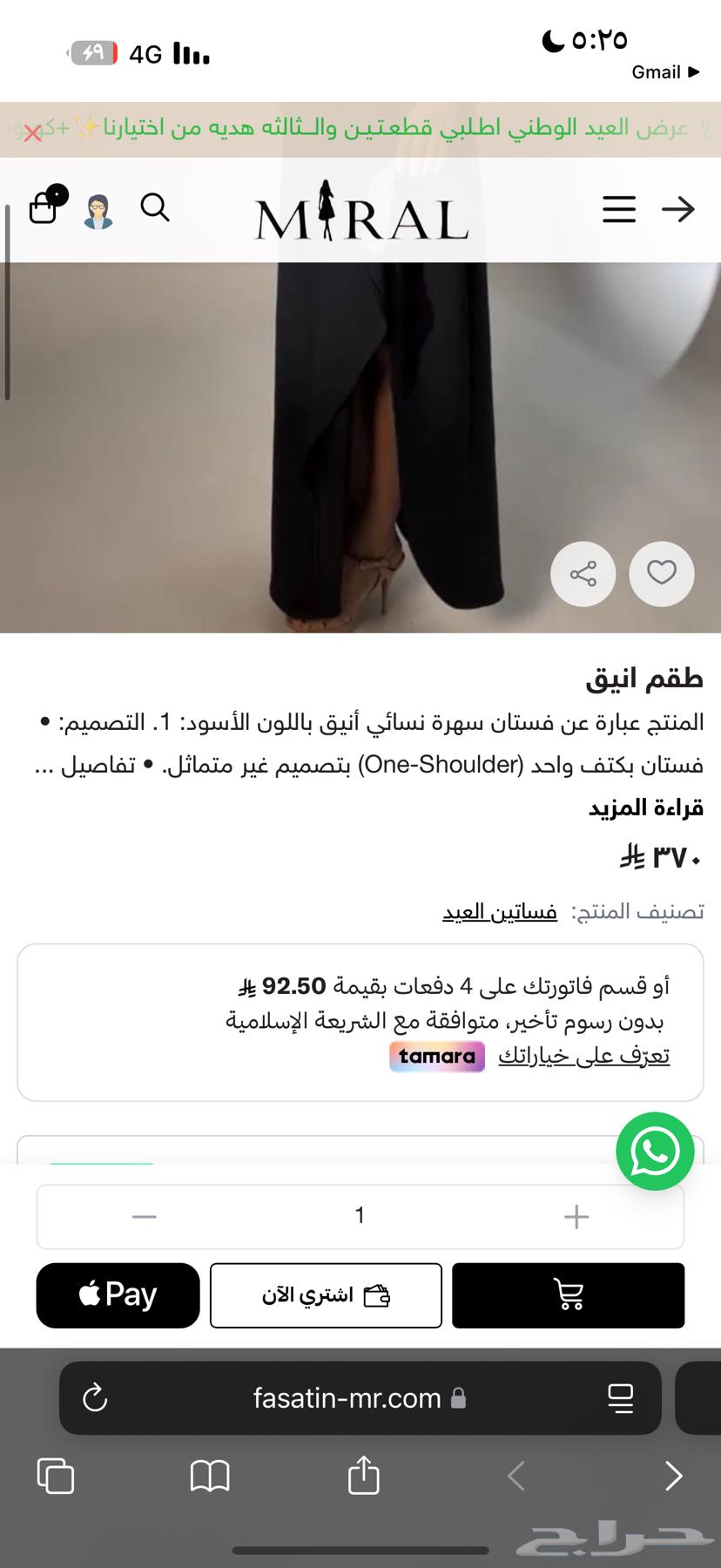
Task: Open the account profile icon
Action: (x=99, y=209)
